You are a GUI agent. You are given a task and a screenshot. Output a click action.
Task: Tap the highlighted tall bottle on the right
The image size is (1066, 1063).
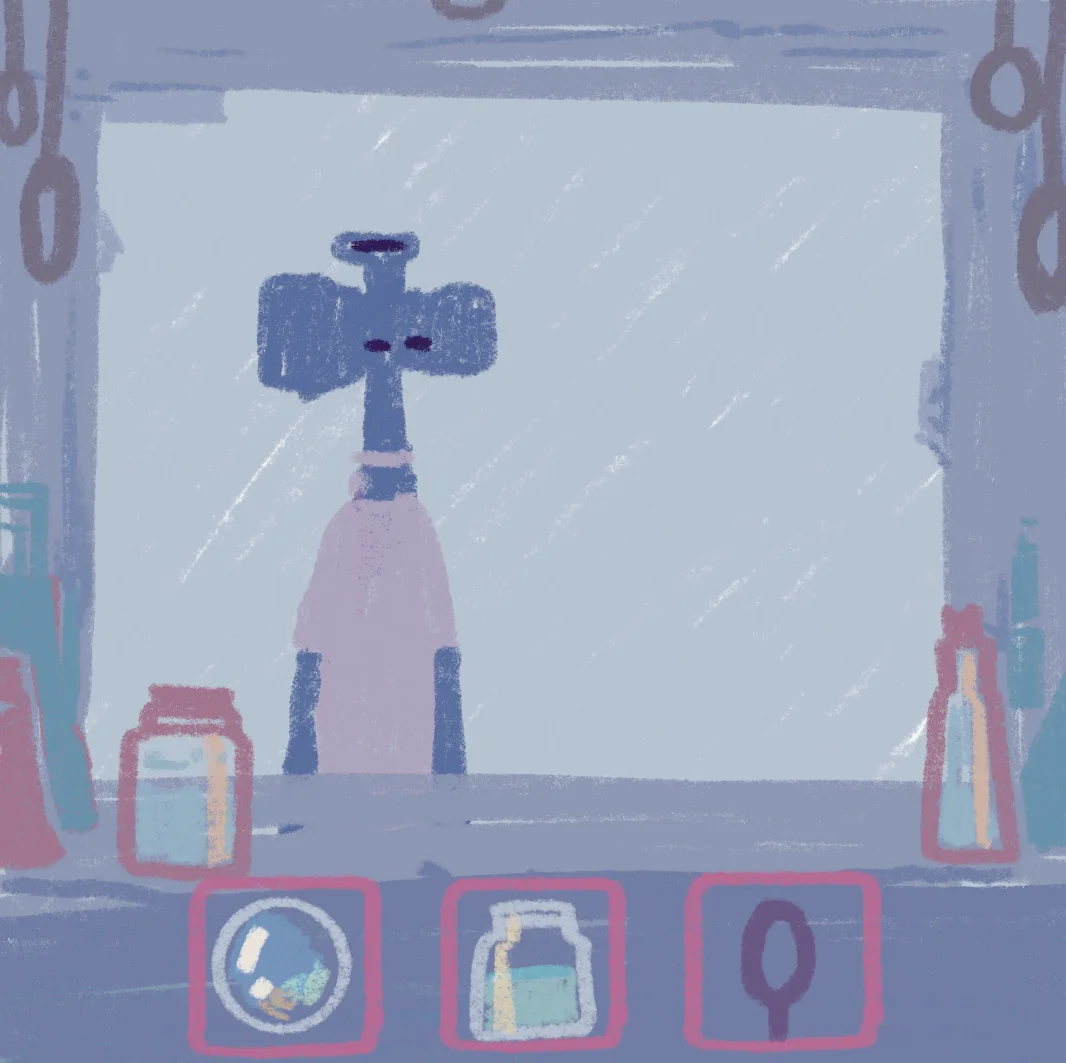tap(968, 738)
